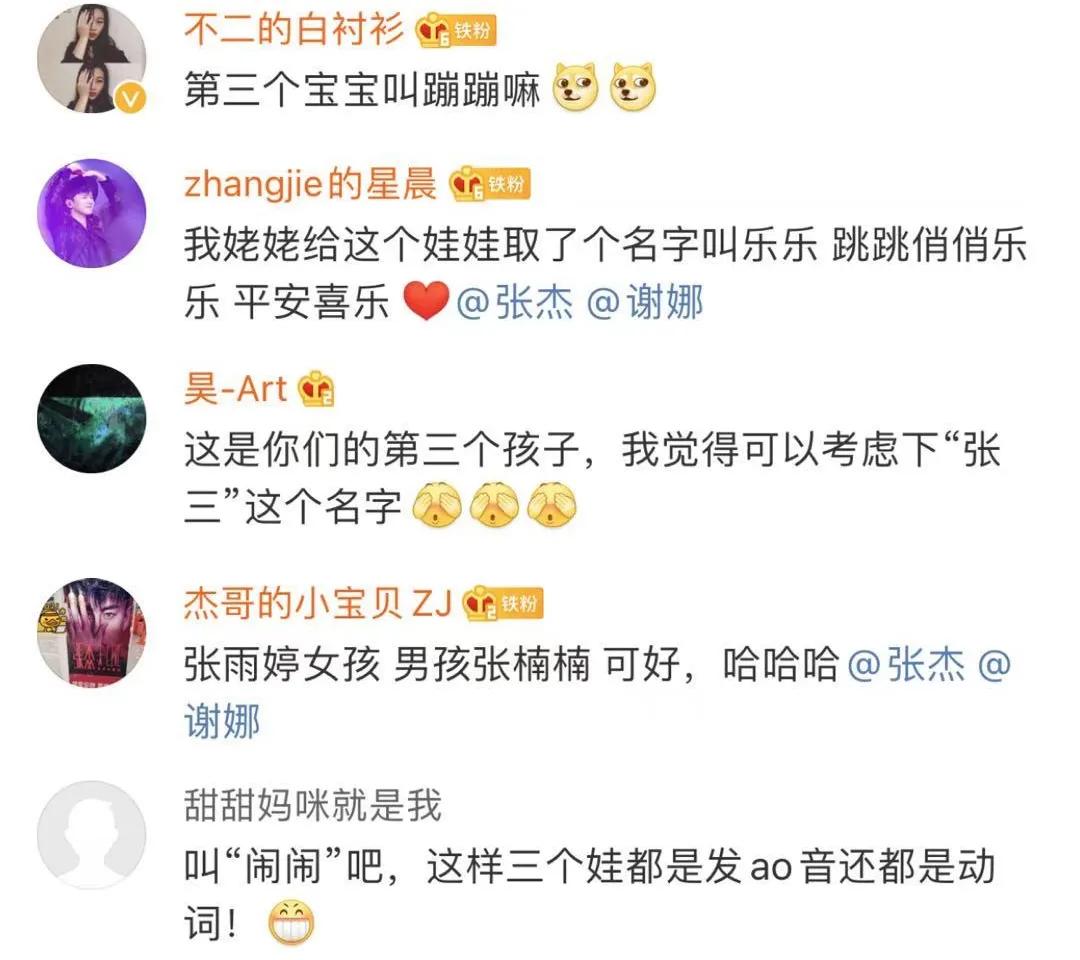This screenshot has width=1080, height=960.
Task: Tap username 甜甜妈咪就是我
Action: pyautogui.click(x=312, y=805)
